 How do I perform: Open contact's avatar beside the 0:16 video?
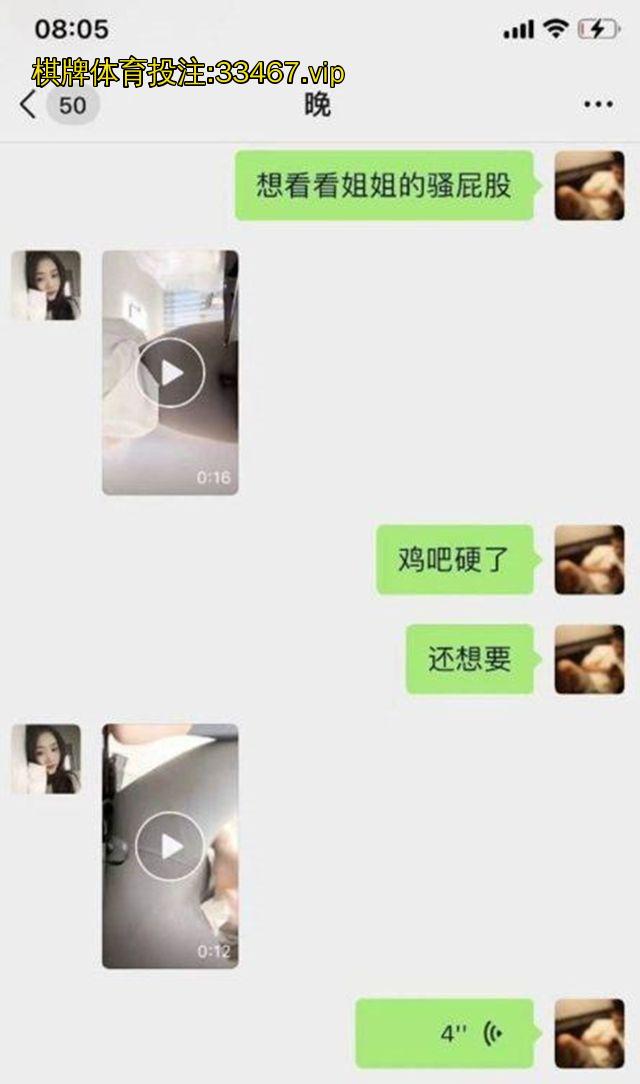(46, 286)
